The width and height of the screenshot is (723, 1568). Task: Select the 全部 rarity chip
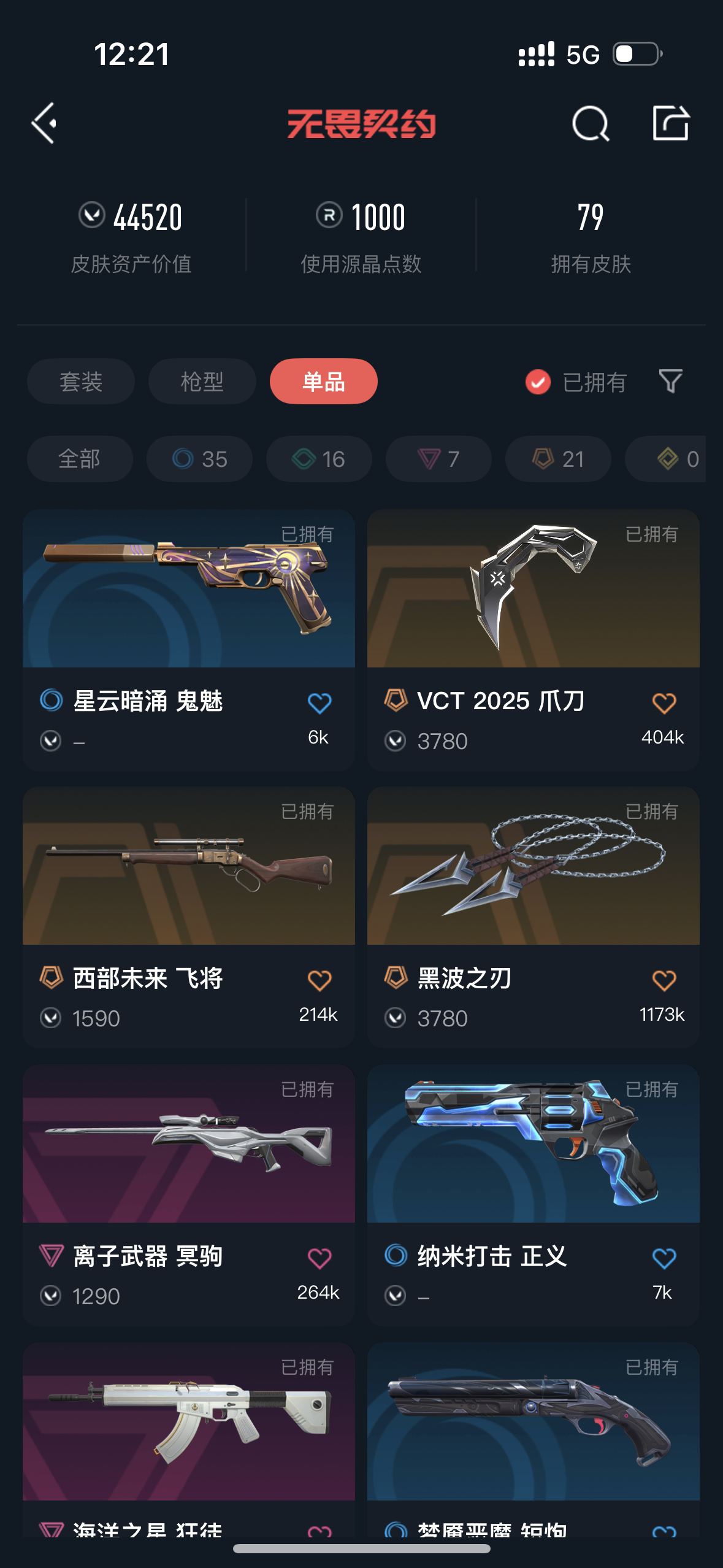(x=80, y=459)
